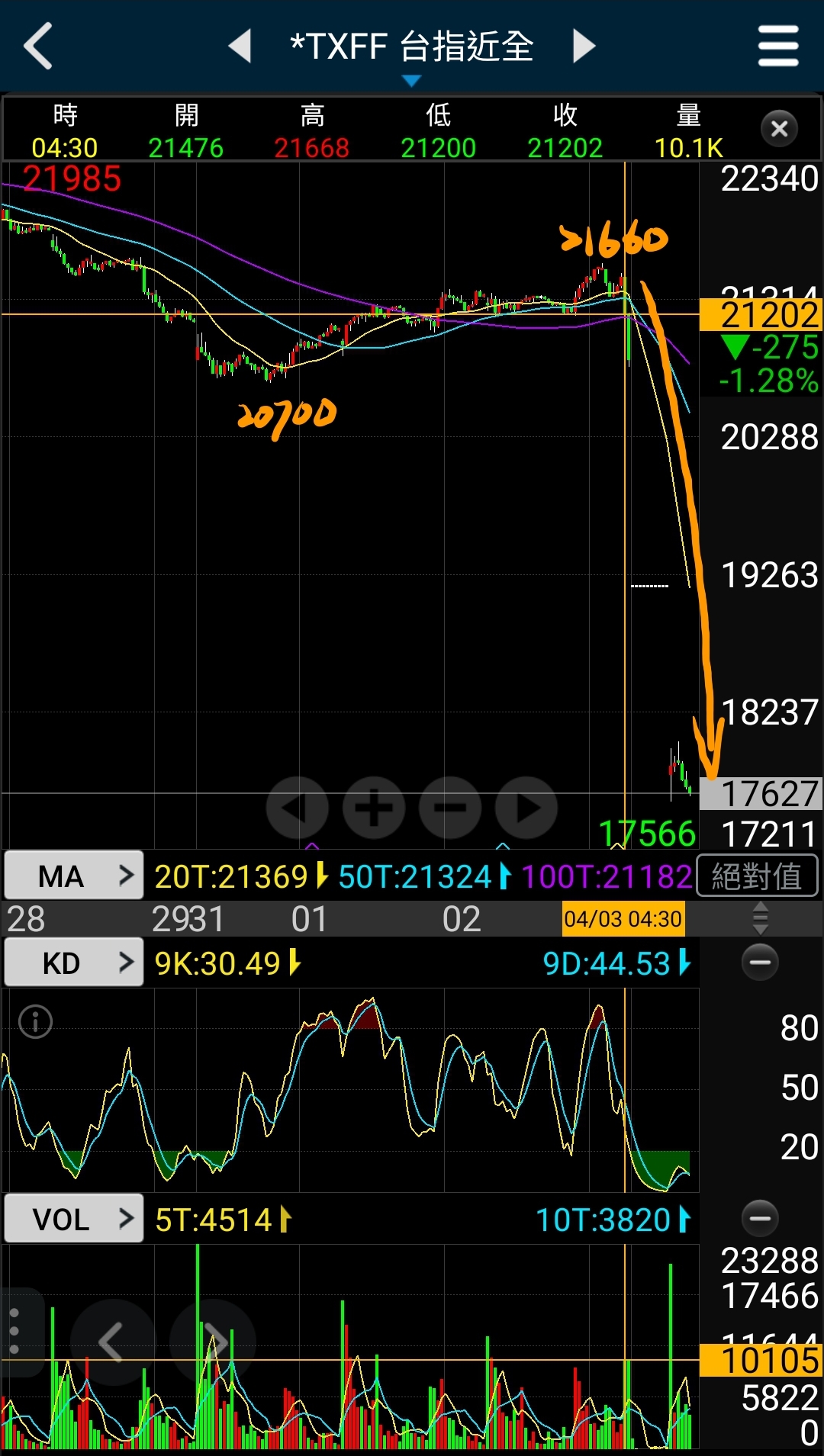Image resolution: width=824 pixels, height=1456 pixels.
Task: Collapse the VOL indicator panel
Action: pos(760,1218)
